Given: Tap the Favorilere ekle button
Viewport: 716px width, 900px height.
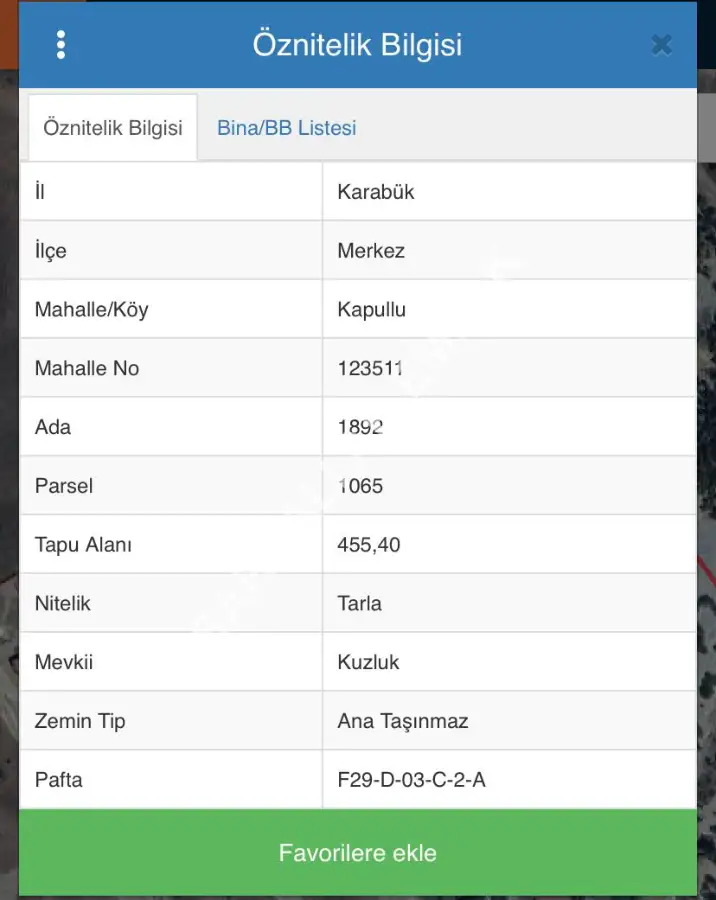Looking at the screenshot, I should (358, 853).
